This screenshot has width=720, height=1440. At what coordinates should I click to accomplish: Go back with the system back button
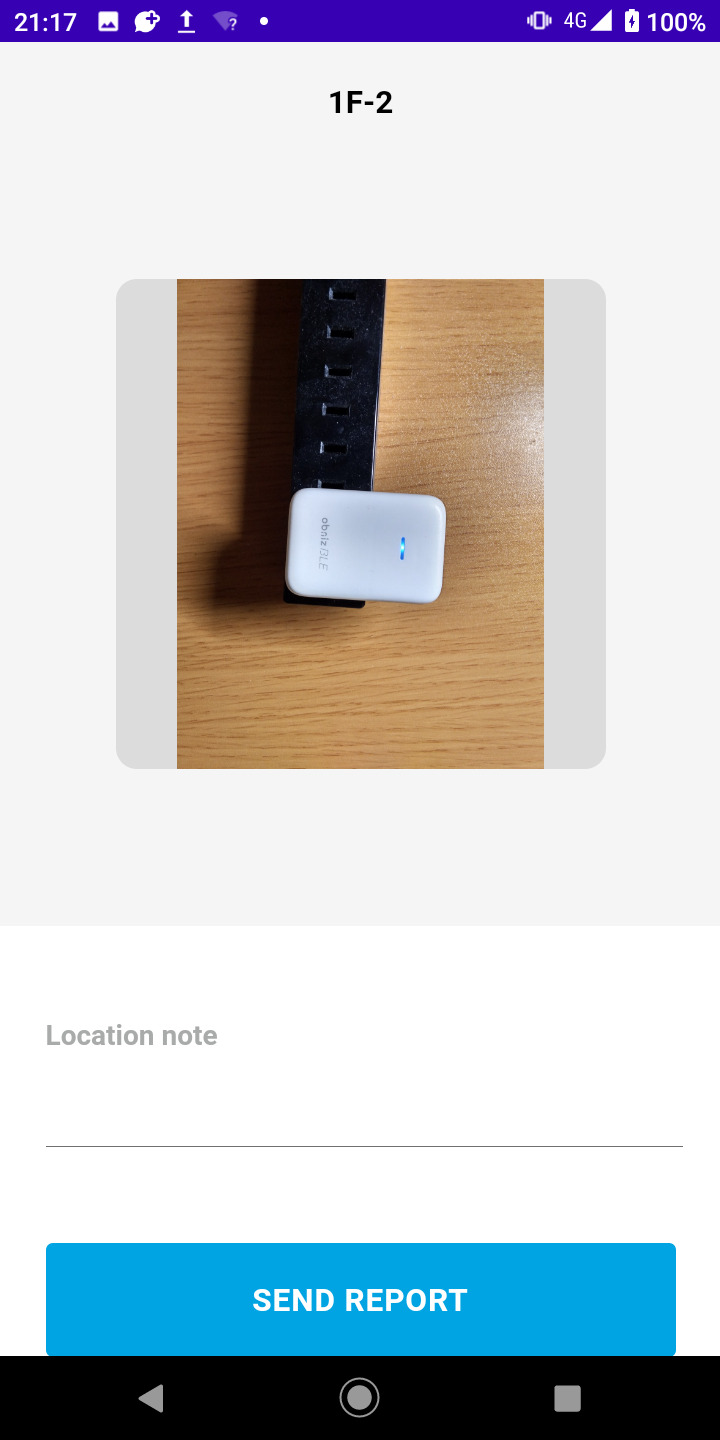151,1397
